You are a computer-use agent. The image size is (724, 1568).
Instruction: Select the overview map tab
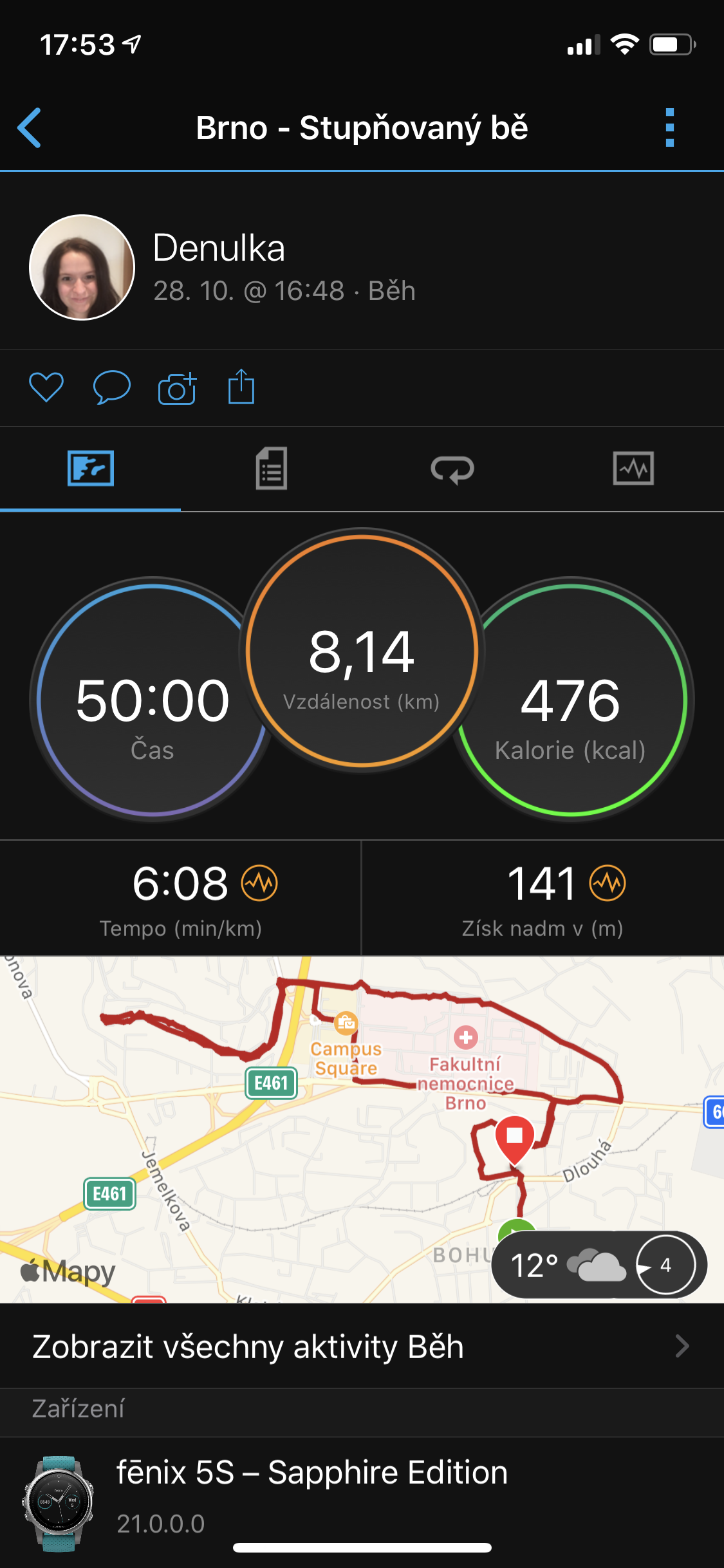(x=91, y=469)
